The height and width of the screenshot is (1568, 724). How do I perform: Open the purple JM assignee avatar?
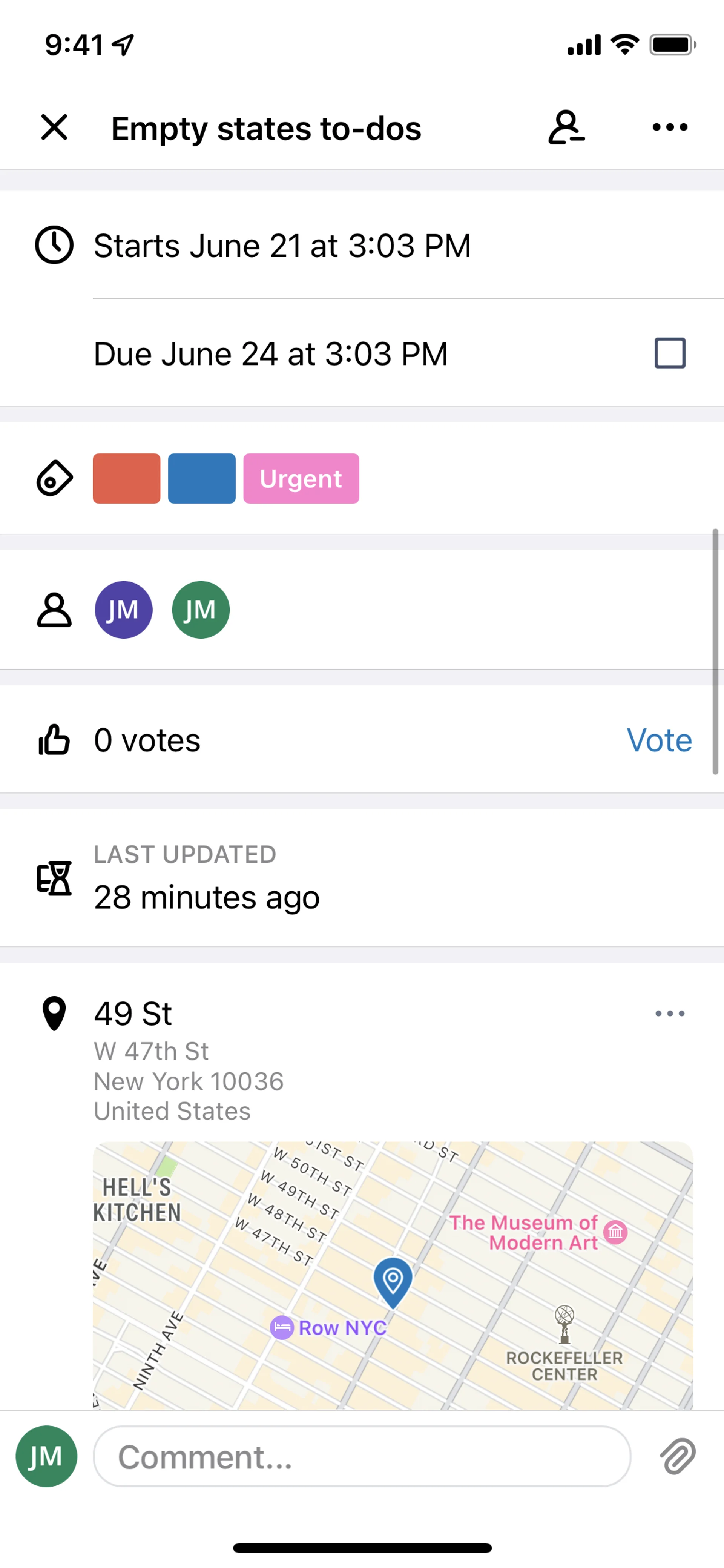coord(124,609)
